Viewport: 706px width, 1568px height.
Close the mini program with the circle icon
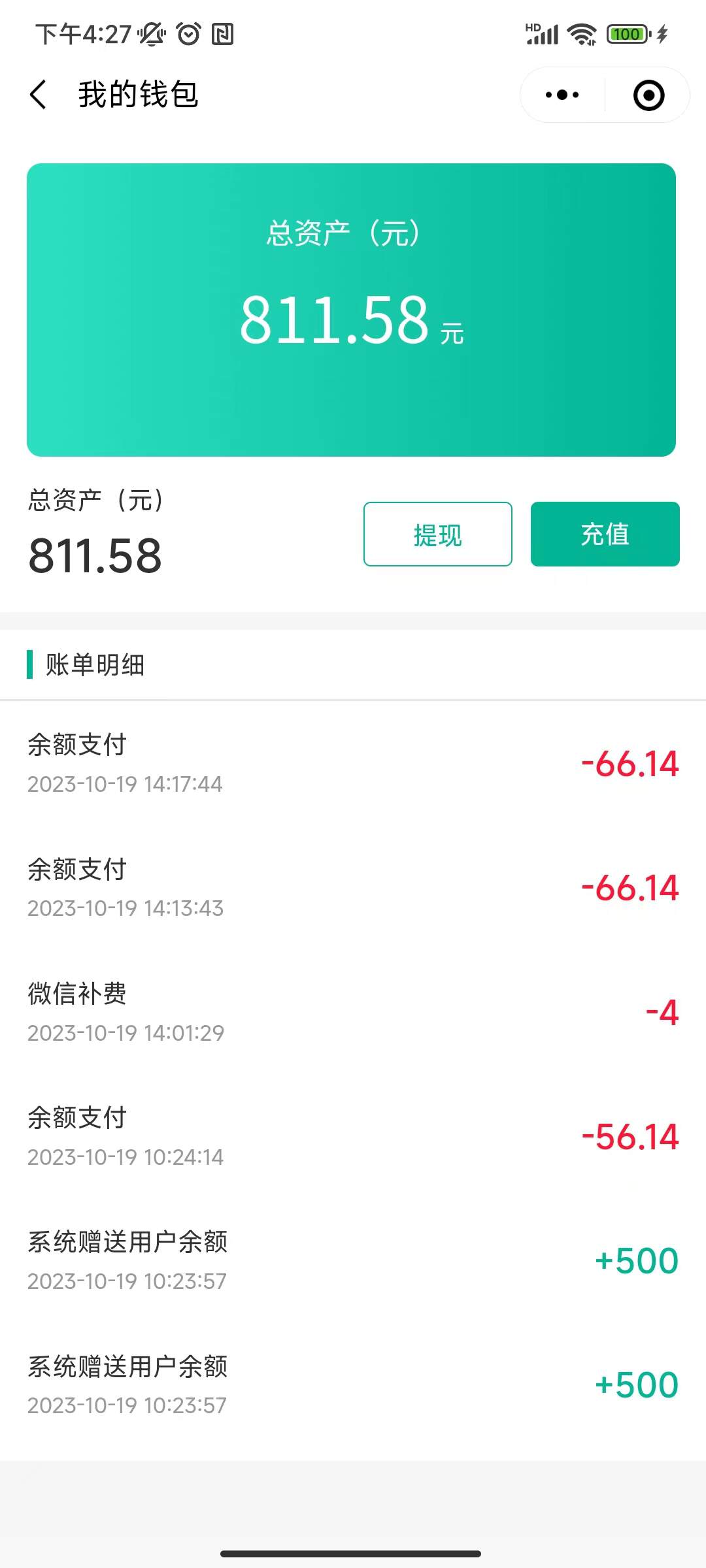[x=648, y=95]
